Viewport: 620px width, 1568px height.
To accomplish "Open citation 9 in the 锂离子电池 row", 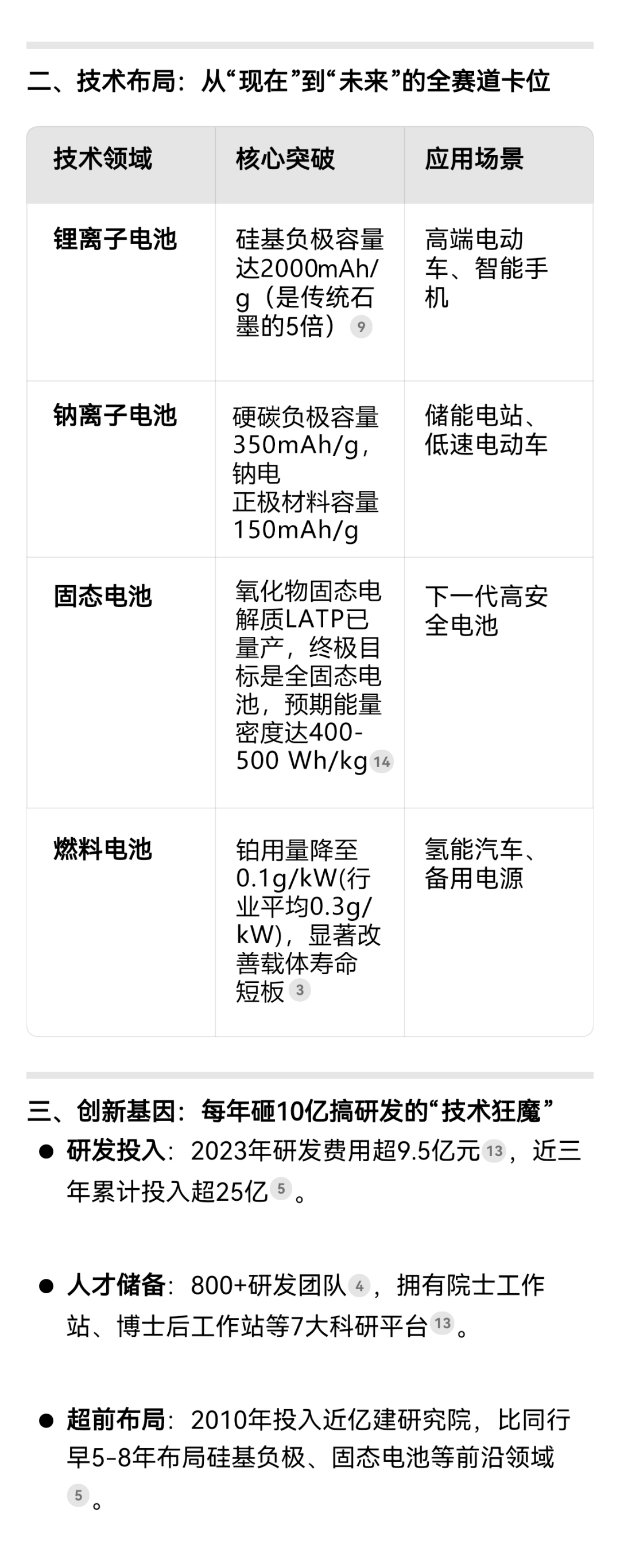I will (361, 327).
